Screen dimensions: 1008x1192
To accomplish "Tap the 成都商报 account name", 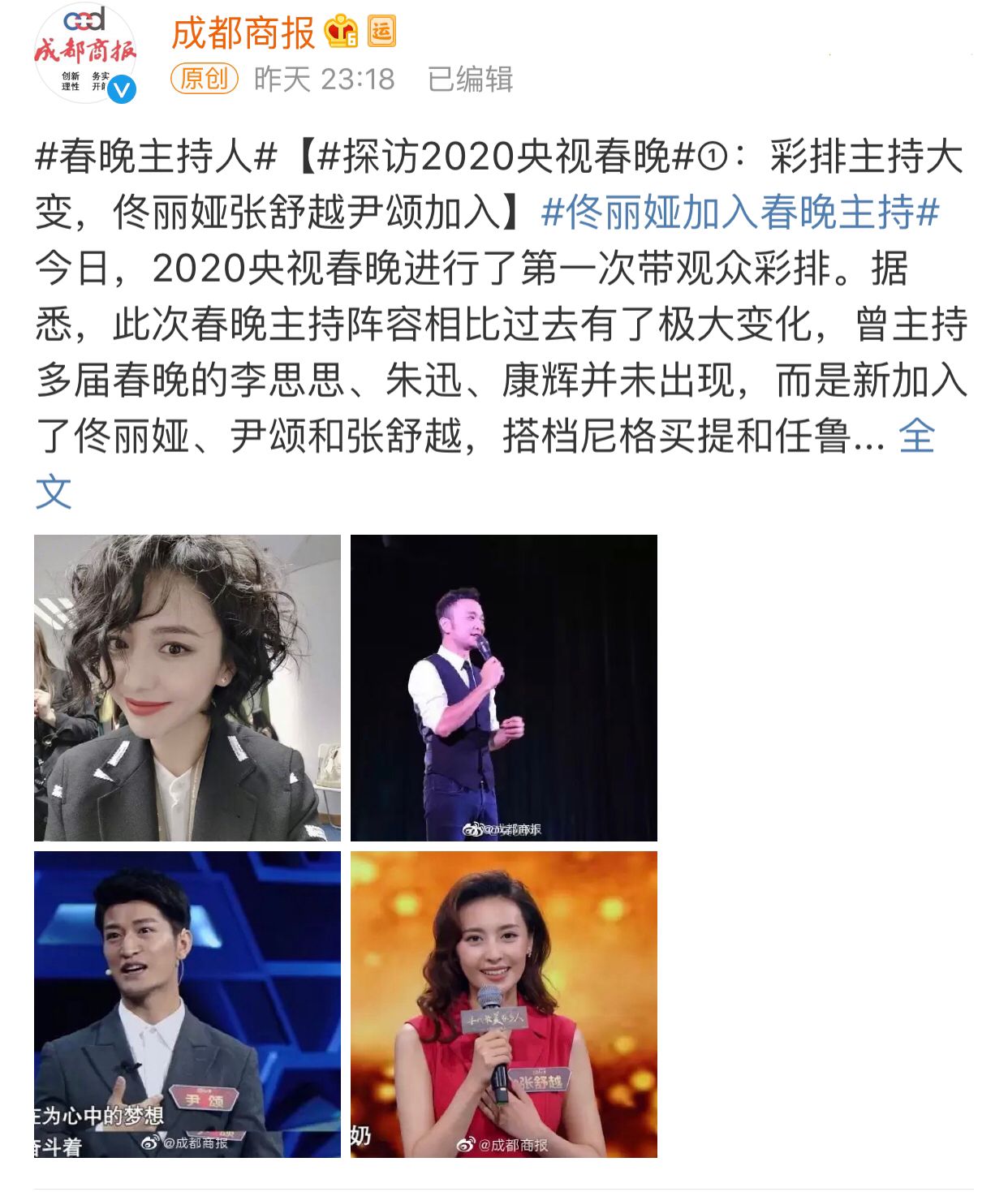I will click(243, 33).
